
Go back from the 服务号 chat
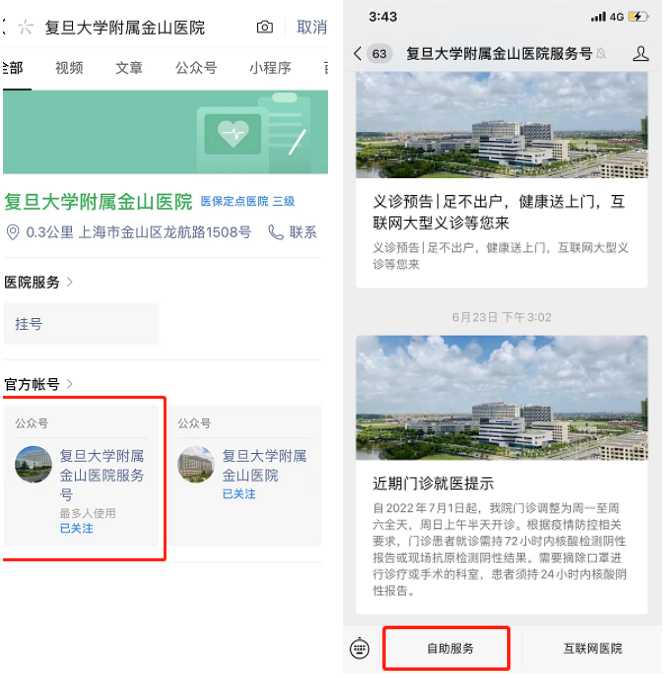tap(358, 53)
